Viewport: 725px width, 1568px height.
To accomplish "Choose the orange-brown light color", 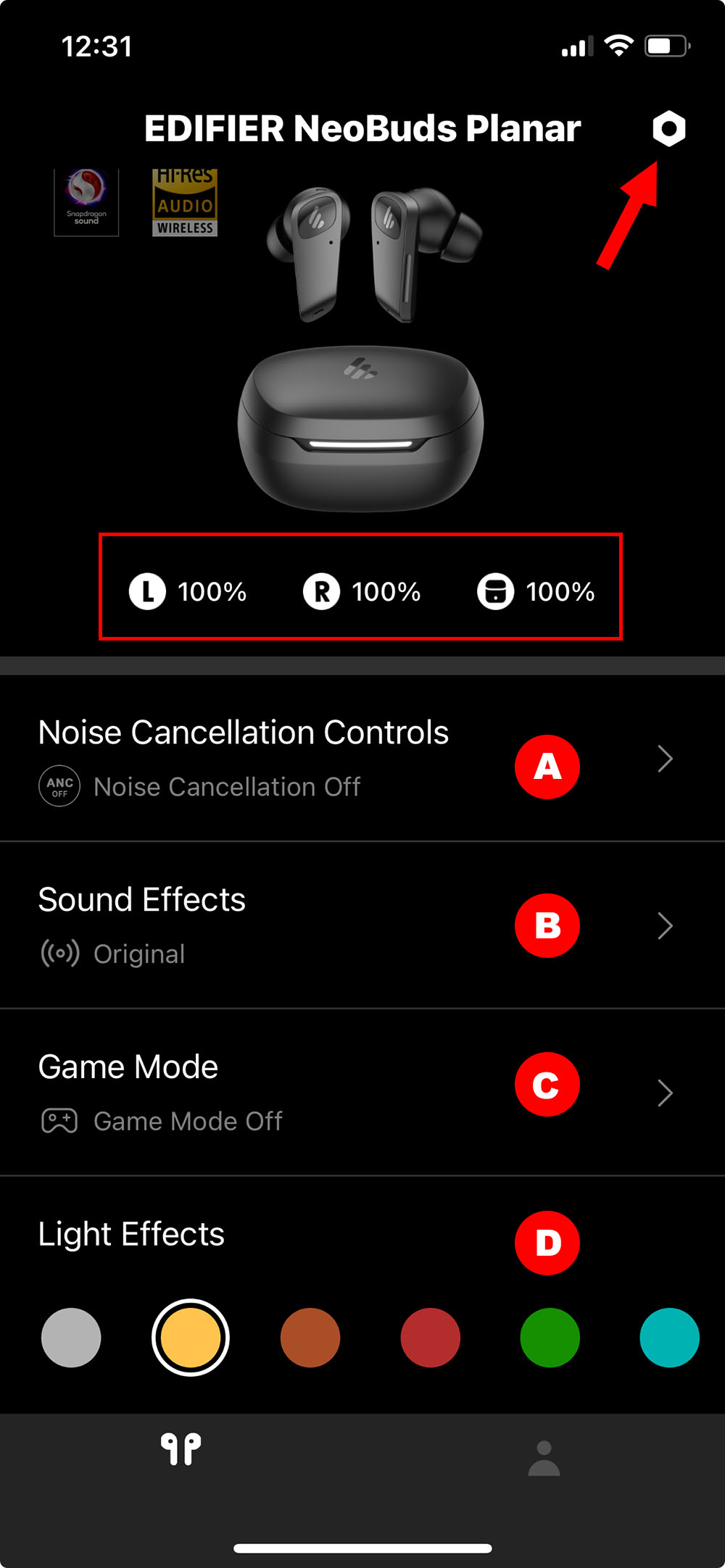I will coord(310,1338).
